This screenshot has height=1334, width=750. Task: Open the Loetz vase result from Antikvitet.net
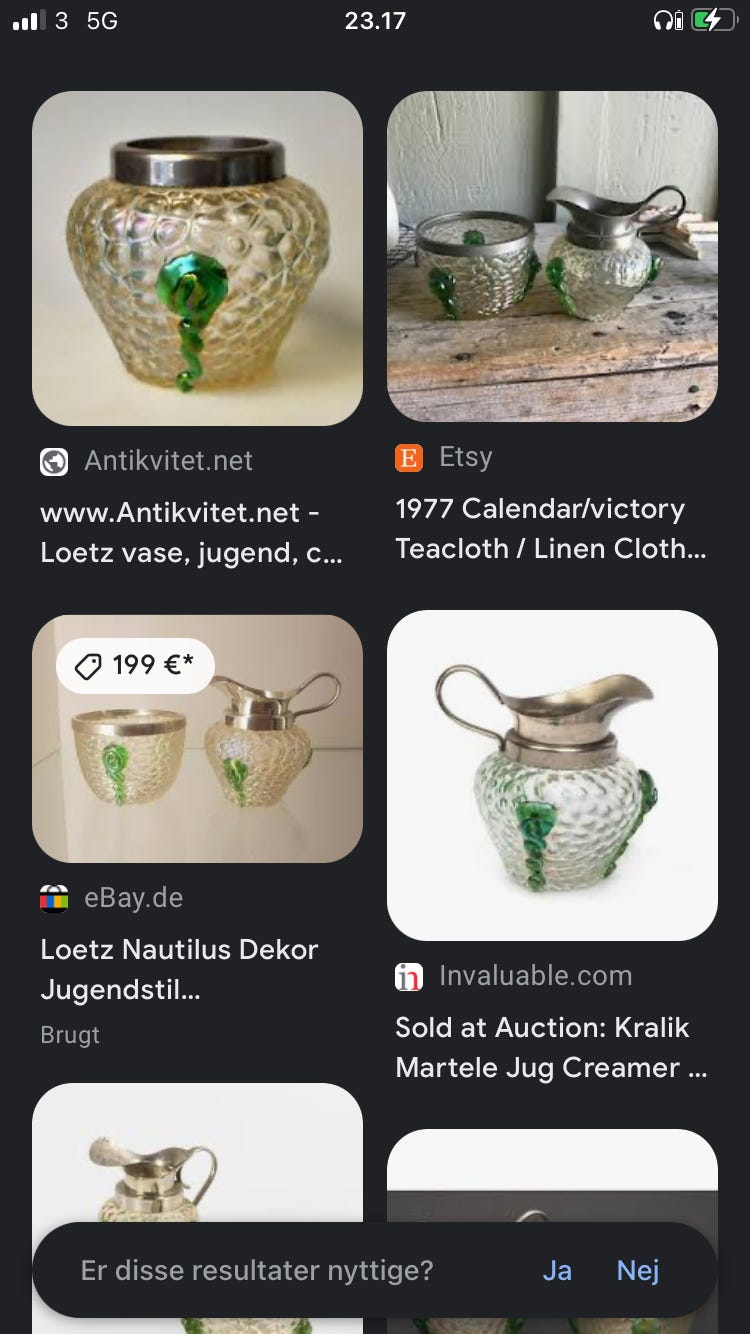coord(197,531)
